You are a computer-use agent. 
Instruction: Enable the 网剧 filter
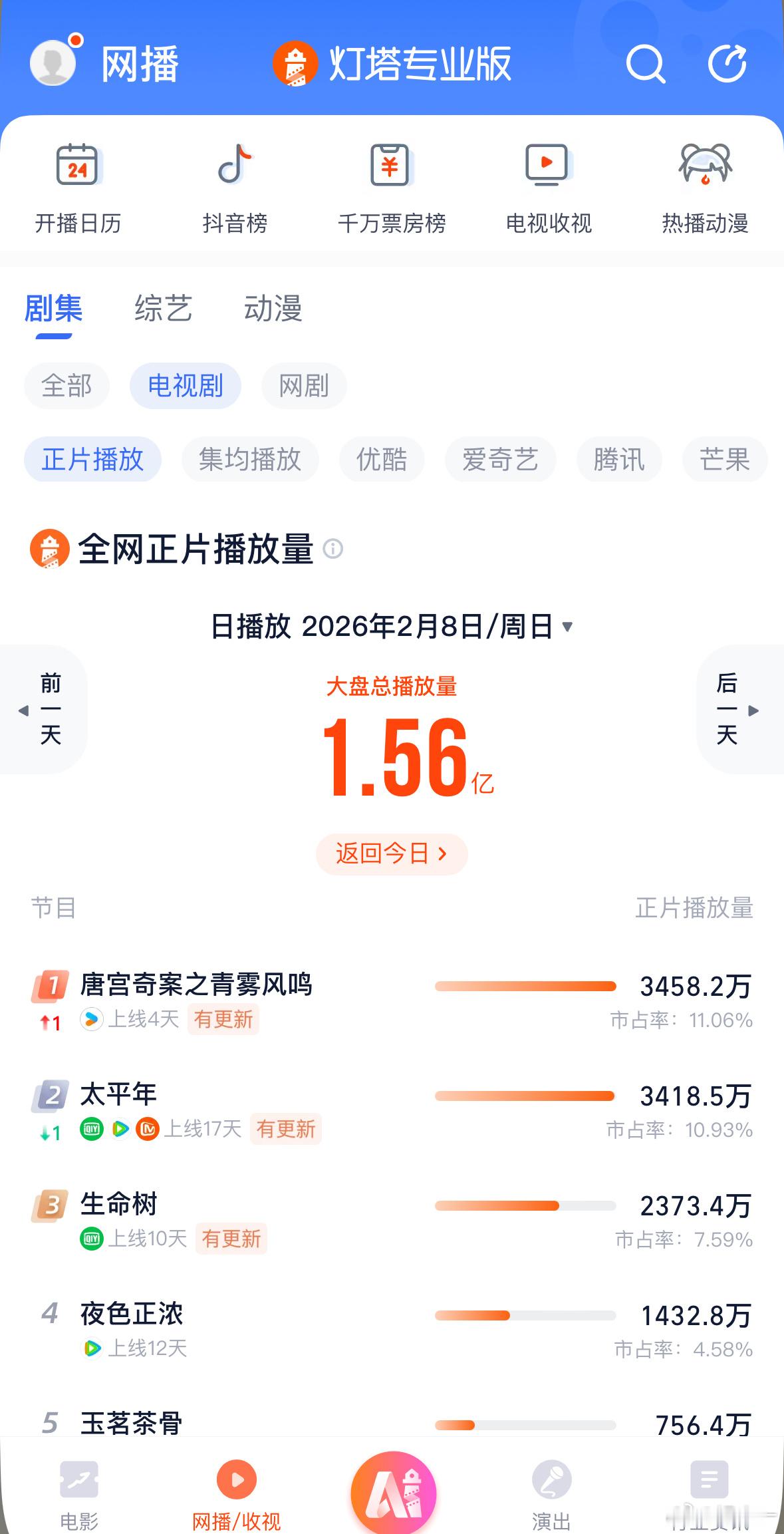click(x=303, y=385)
